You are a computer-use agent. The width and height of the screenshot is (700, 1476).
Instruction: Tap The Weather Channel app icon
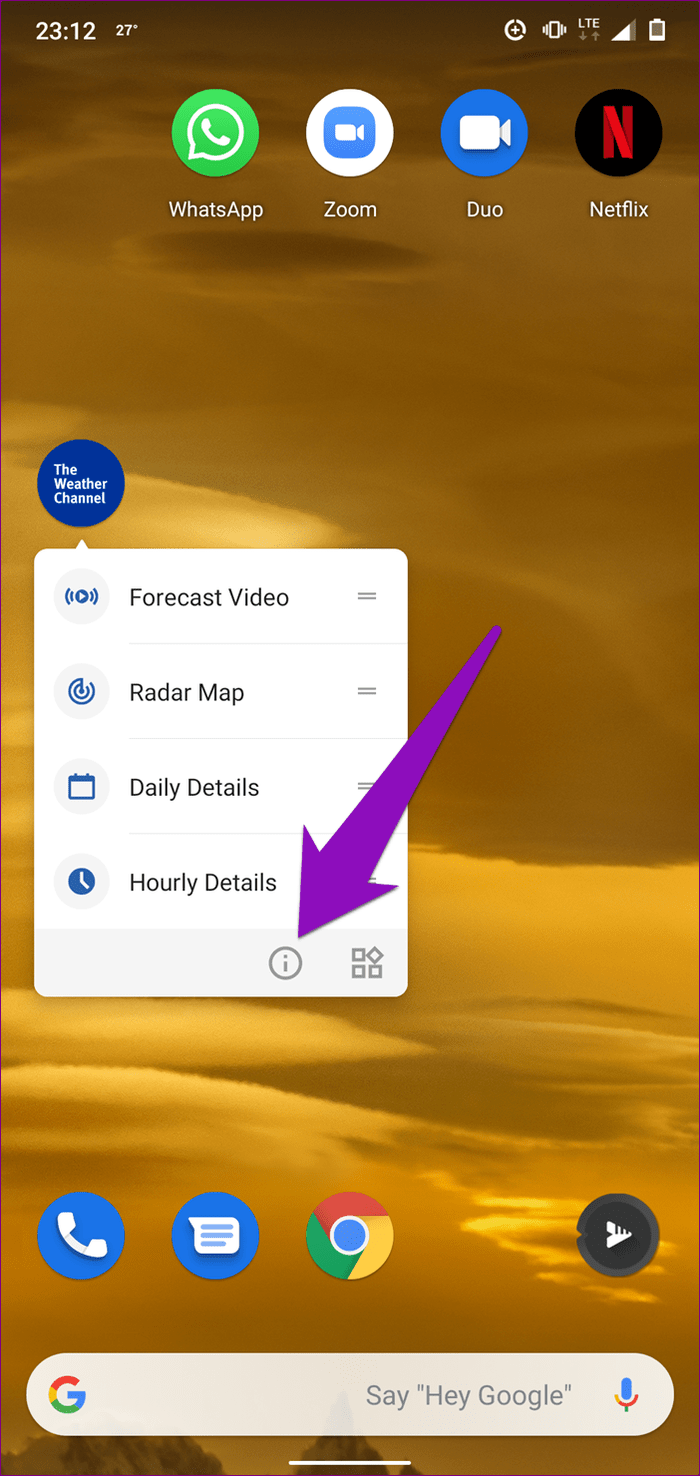tap(80, 484)
